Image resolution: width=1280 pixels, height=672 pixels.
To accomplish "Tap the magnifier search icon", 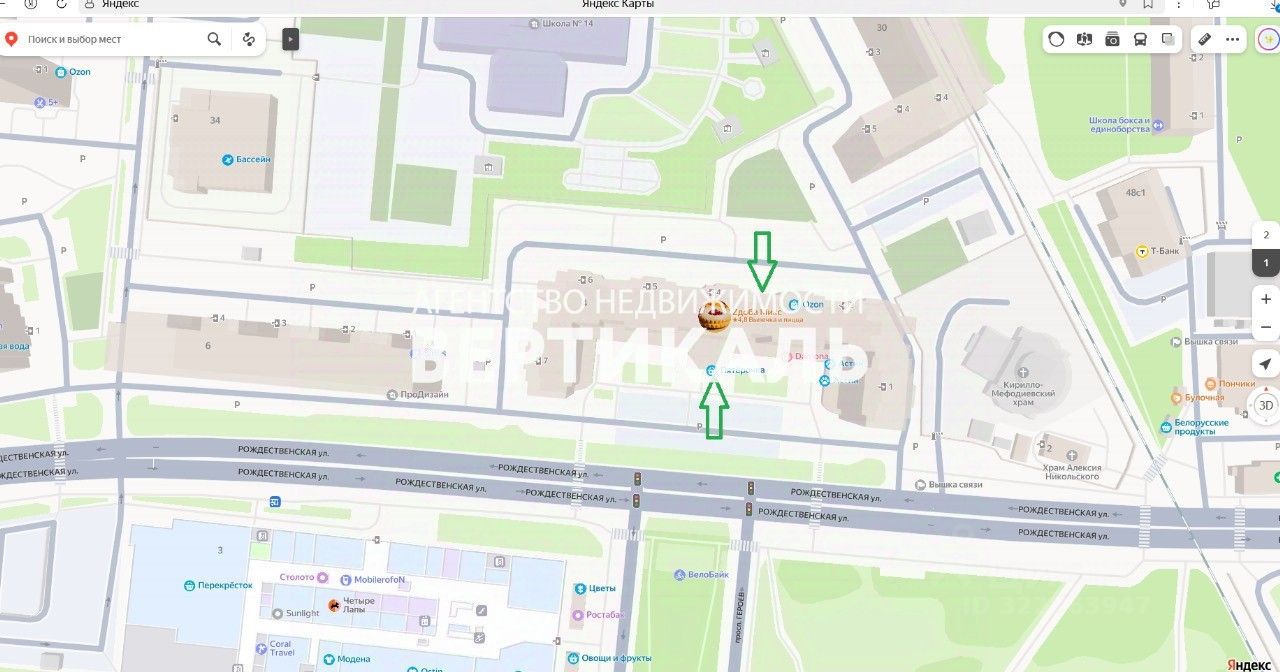I will (x=214, y=39).
